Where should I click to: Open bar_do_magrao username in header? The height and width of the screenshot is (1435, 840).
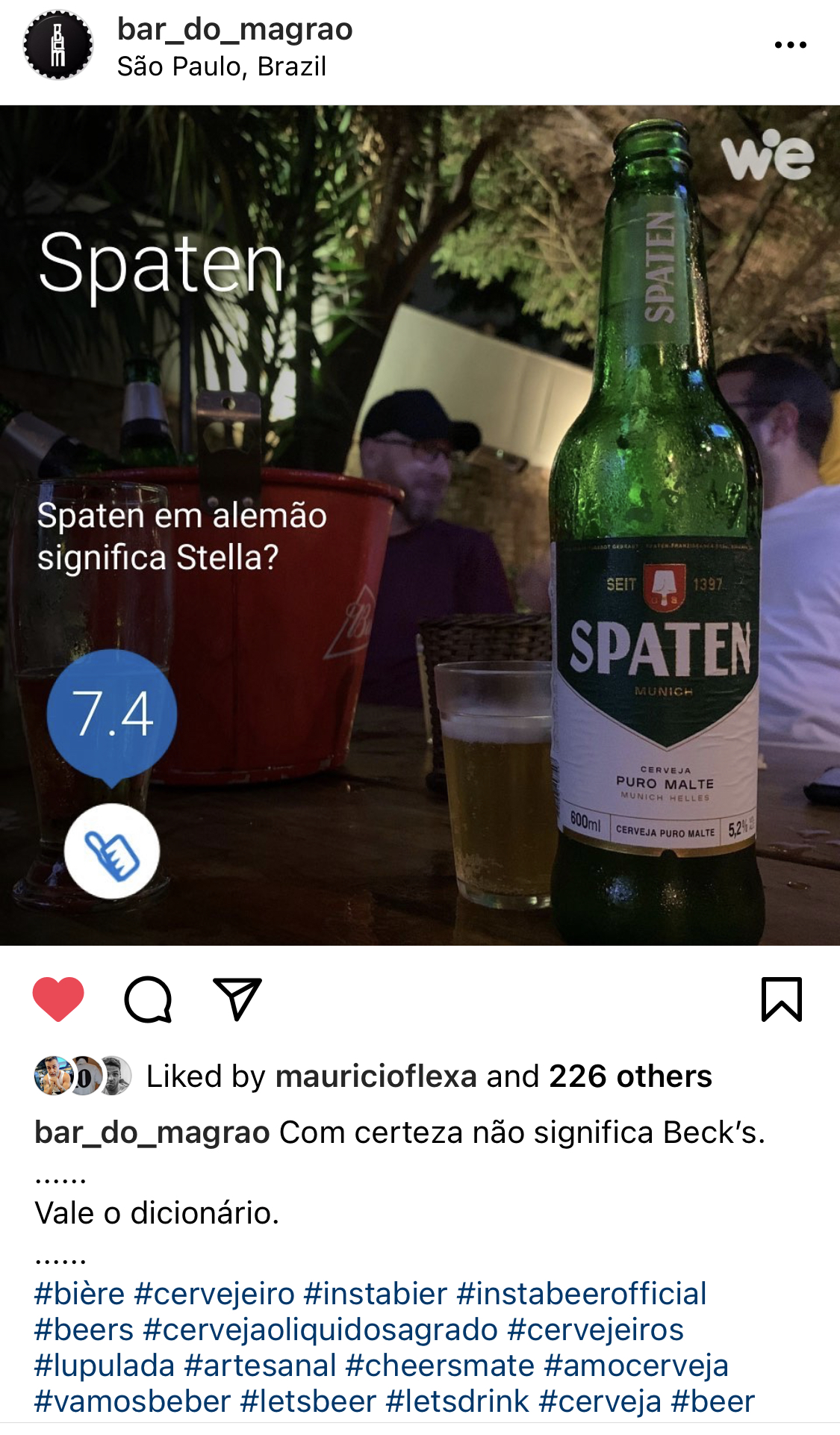[x=234, y=30]
